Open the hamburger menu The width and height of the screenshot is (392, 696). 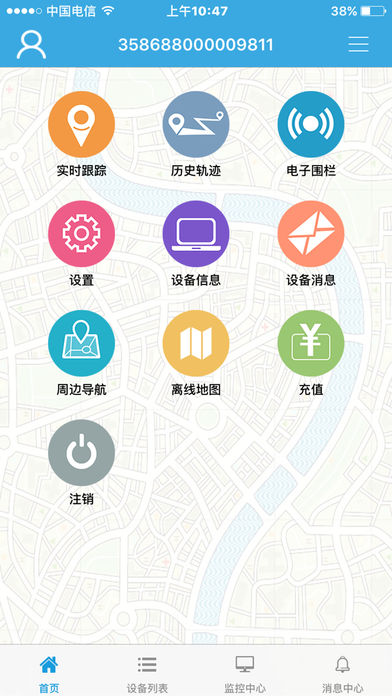[358, 44]
